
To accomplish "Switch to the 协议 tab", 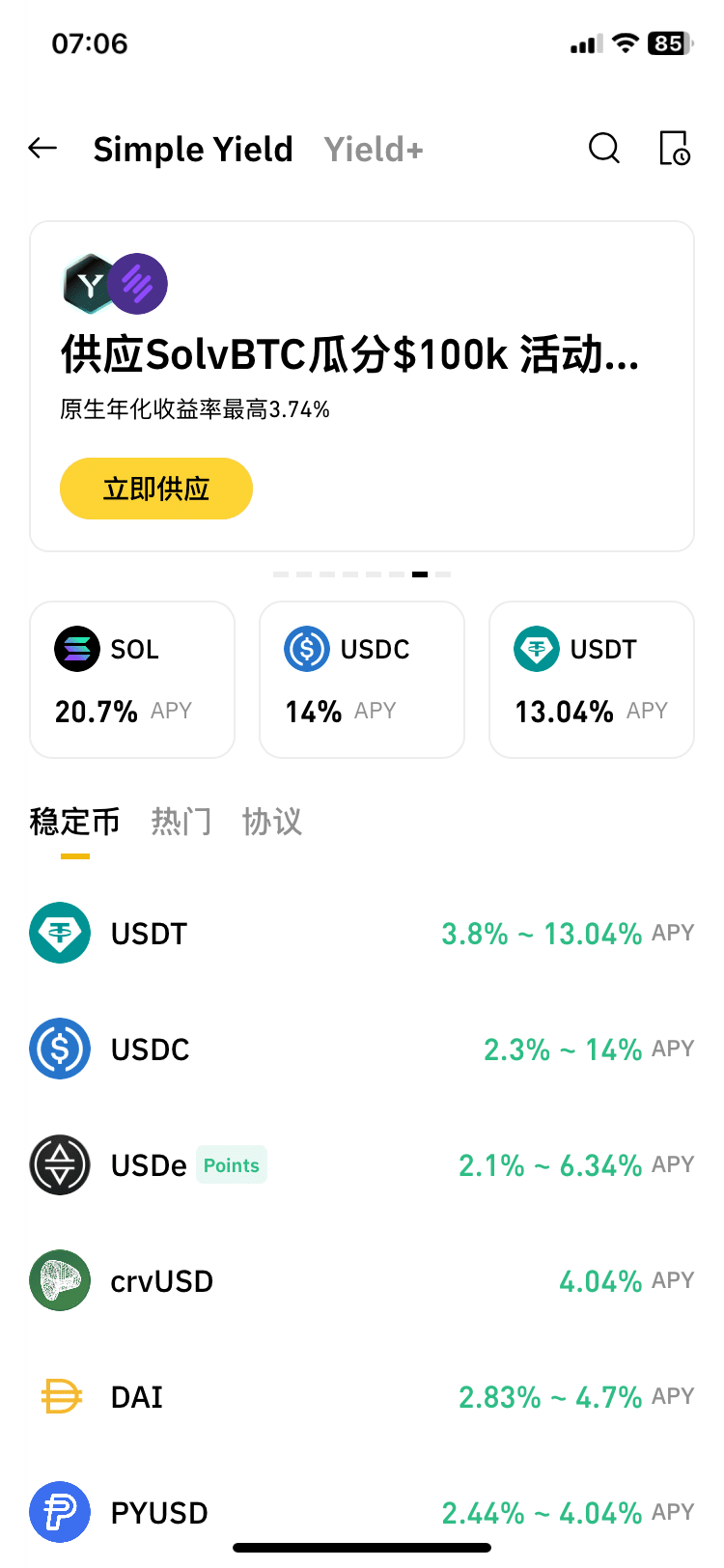I will 272,822.
